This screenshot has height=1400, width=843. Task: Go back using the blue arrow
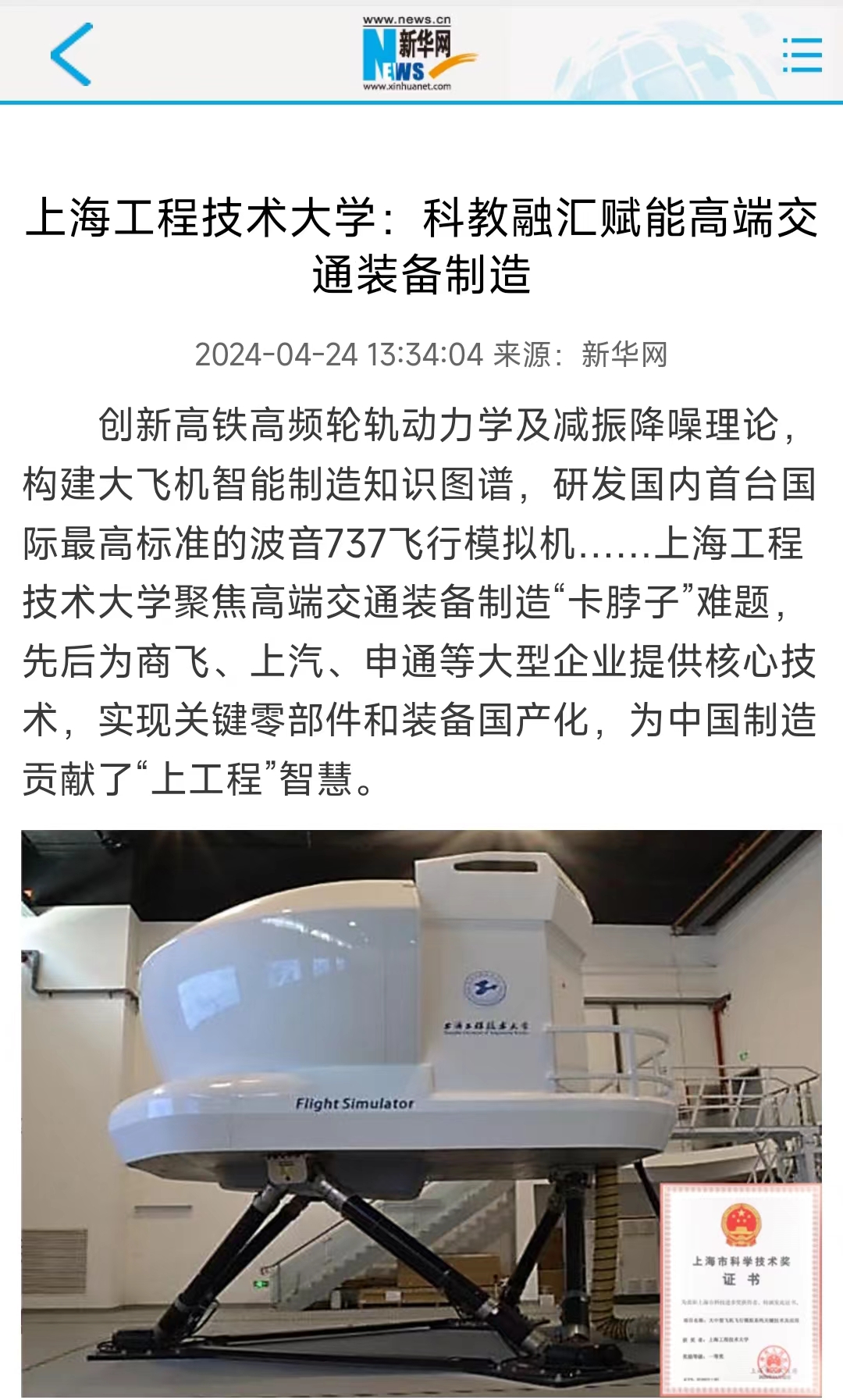click(71, 55)
